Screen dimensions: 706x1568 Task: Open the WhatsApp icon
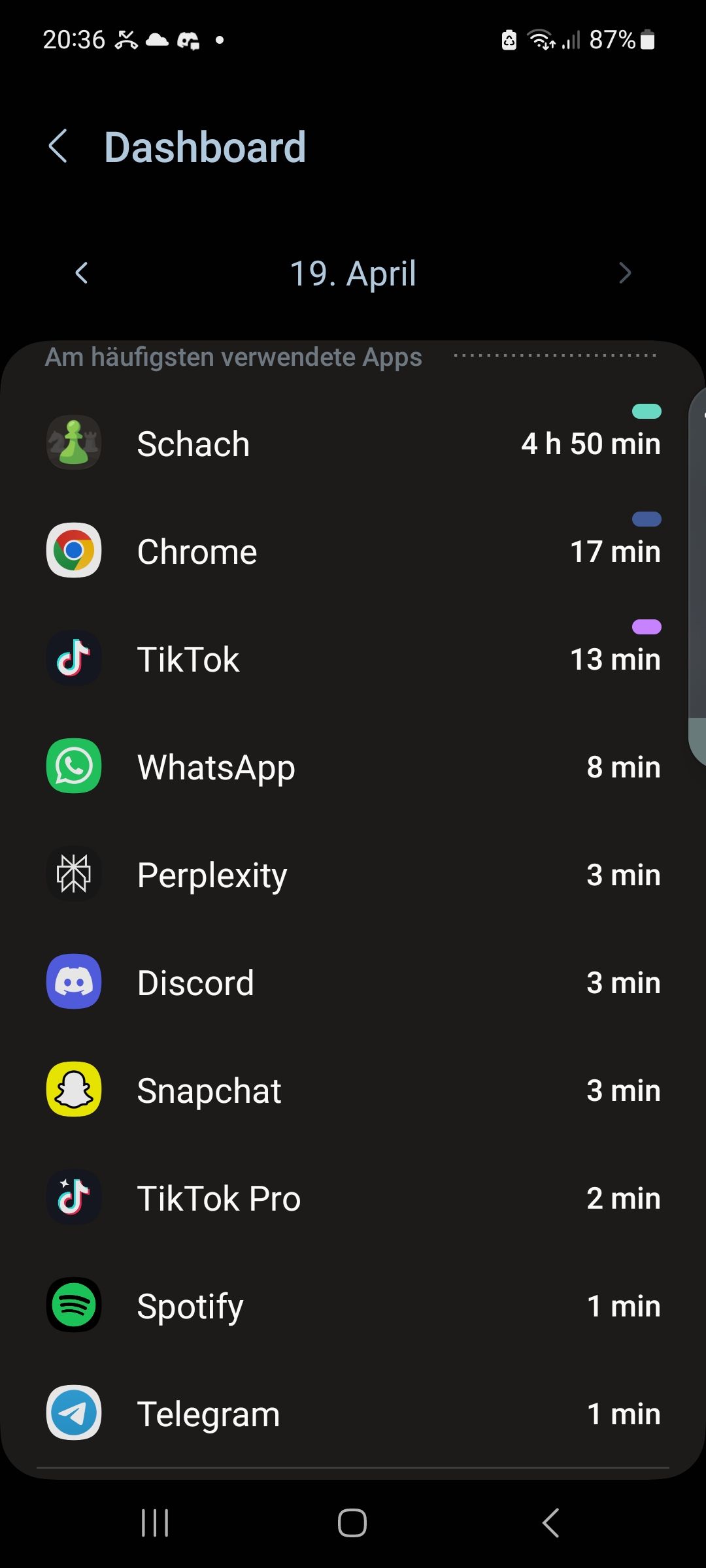click(x=73, y=766)
